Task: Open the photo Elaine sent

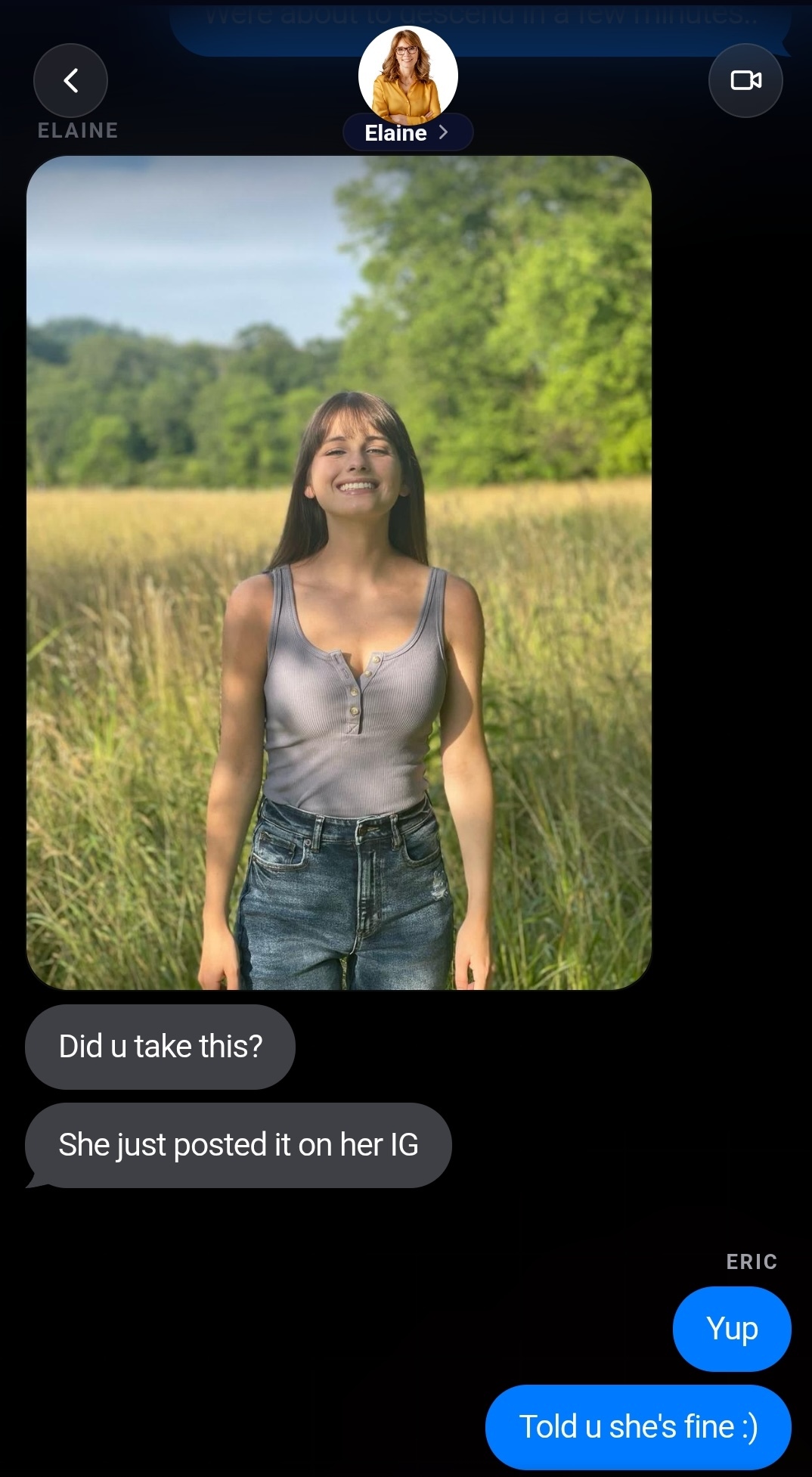Action: tap(339, 572)
